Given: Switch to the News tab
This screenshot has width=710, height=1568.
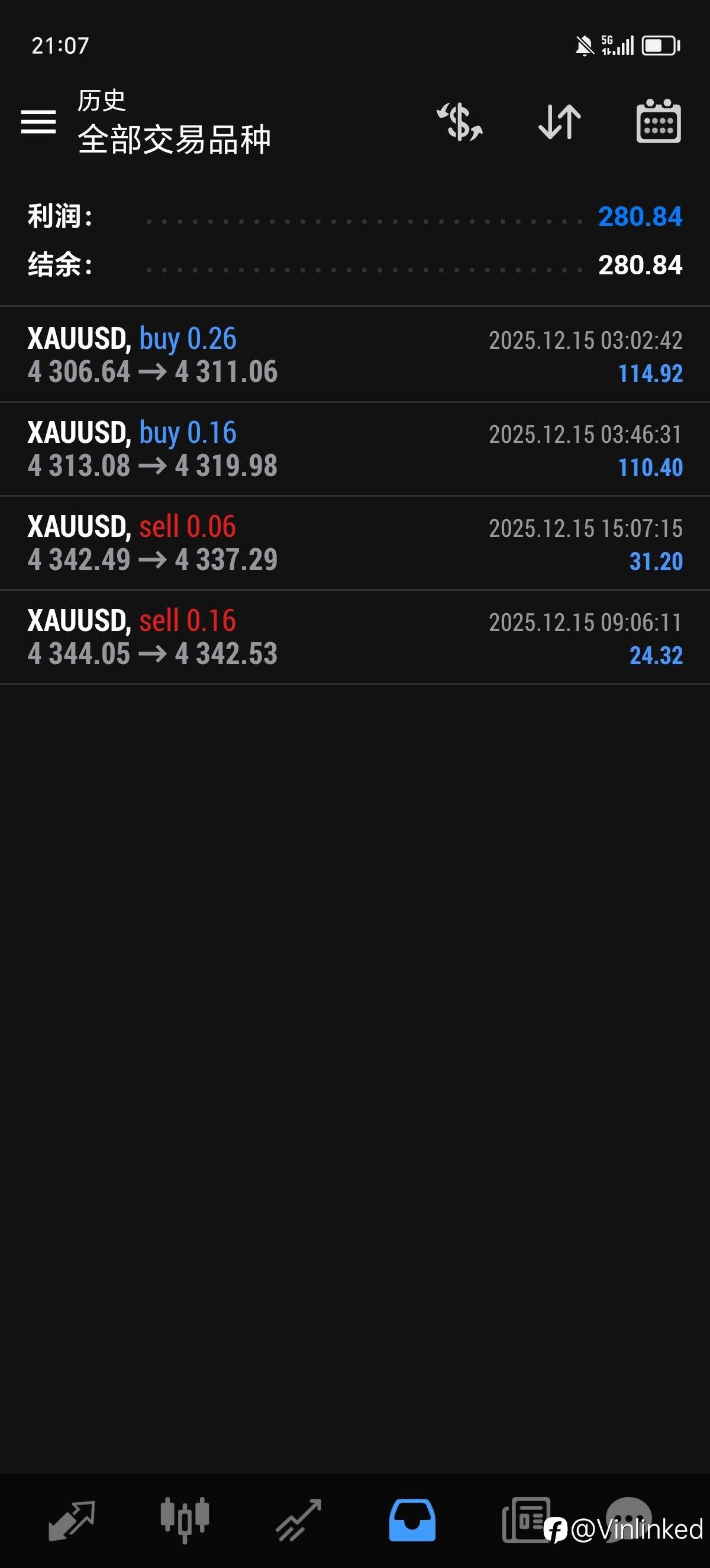Looking at the screenshot, I should (x=526, y=1520).
